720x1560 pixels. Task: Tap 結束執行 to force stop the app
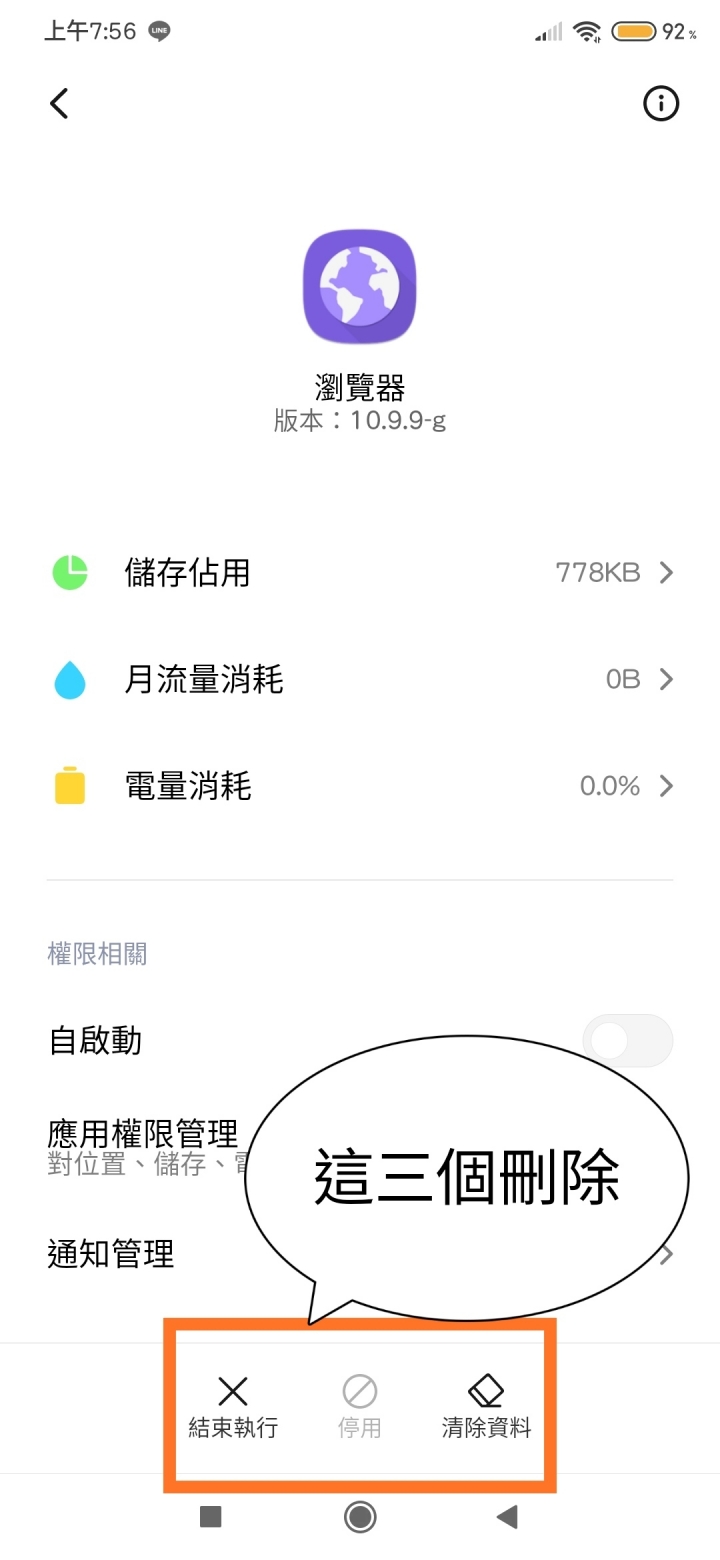(233, 1406)
